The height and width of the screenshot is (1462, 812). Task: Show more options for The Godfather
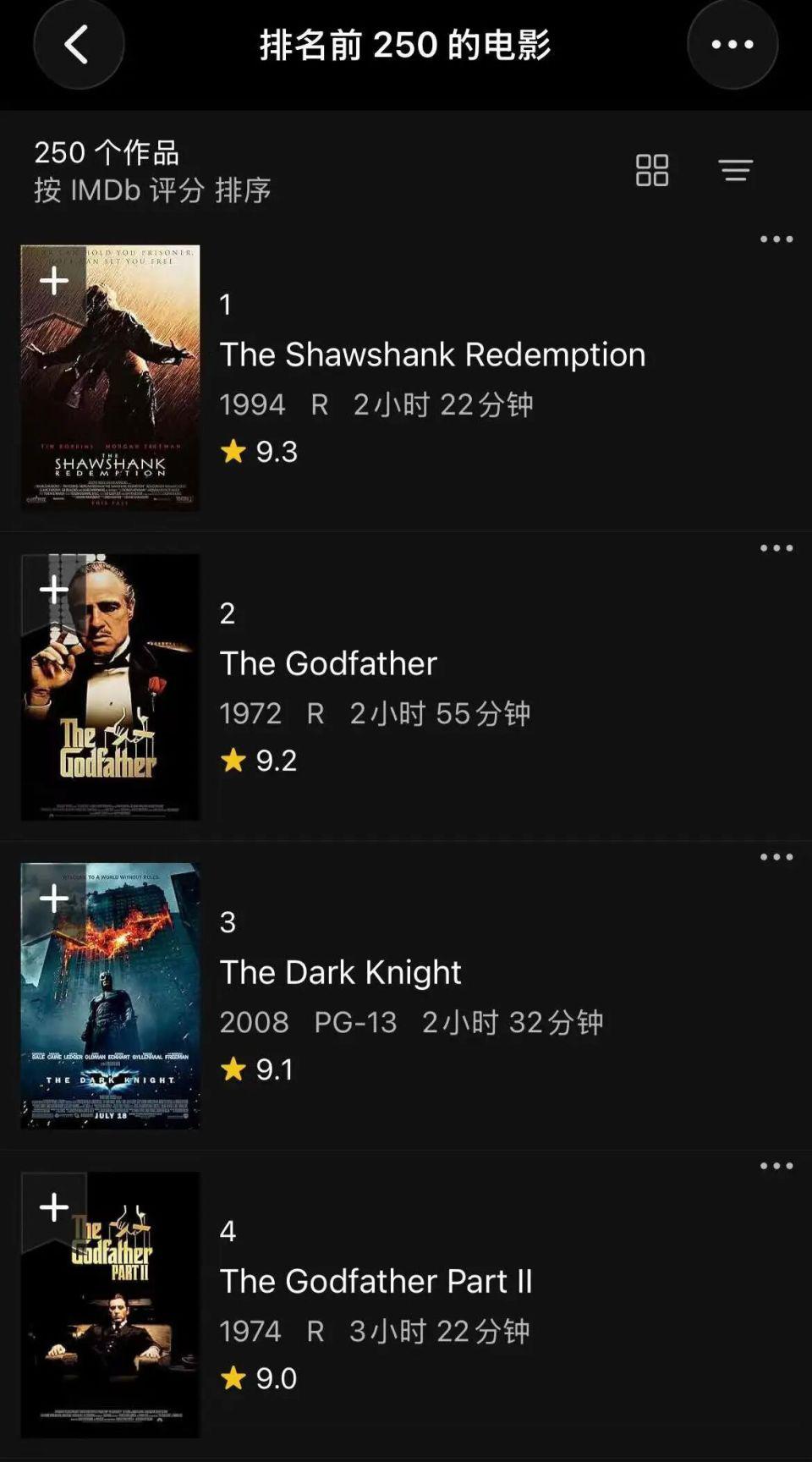click(x=776, y=548)
